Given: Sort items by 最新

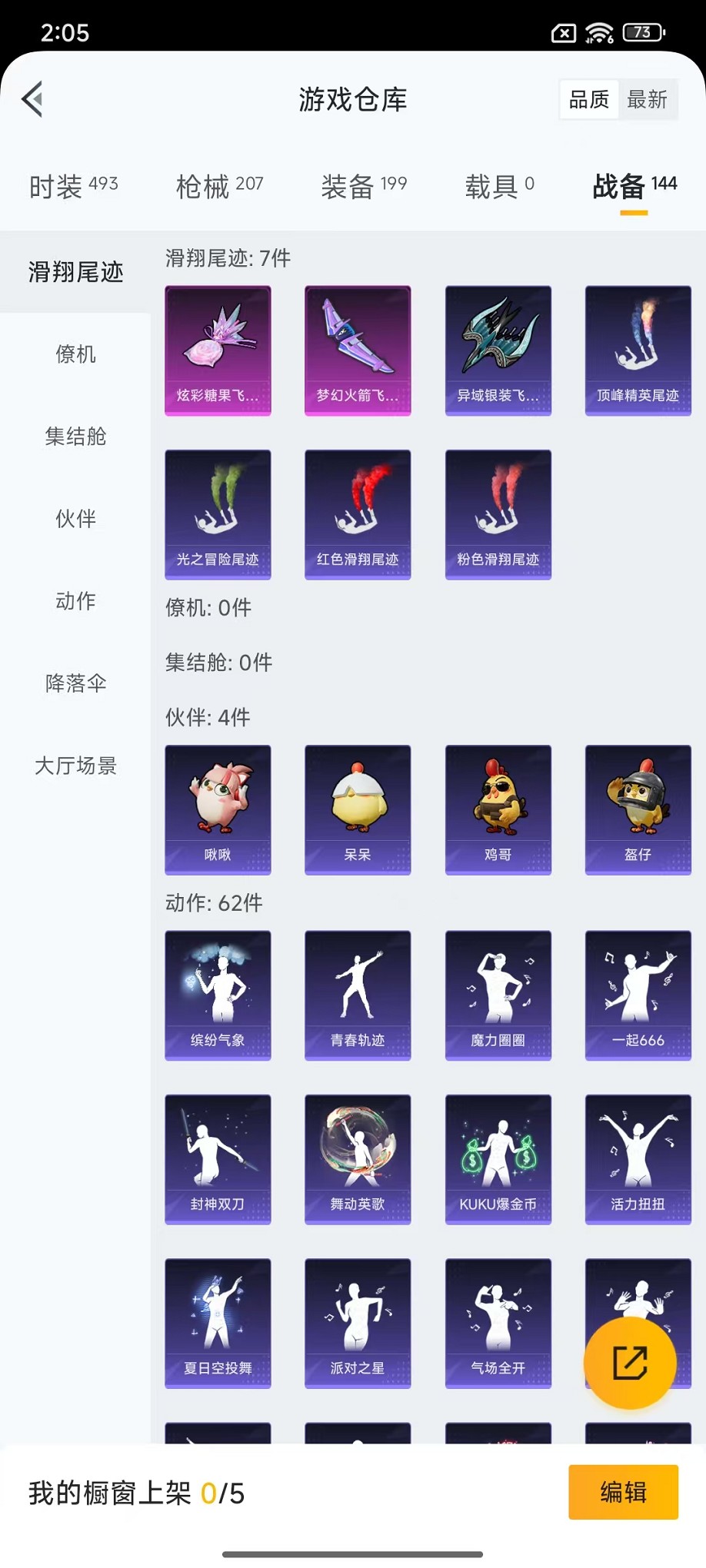Looking at the screenshot, I should pyautogui.click(x=647, y=99).
